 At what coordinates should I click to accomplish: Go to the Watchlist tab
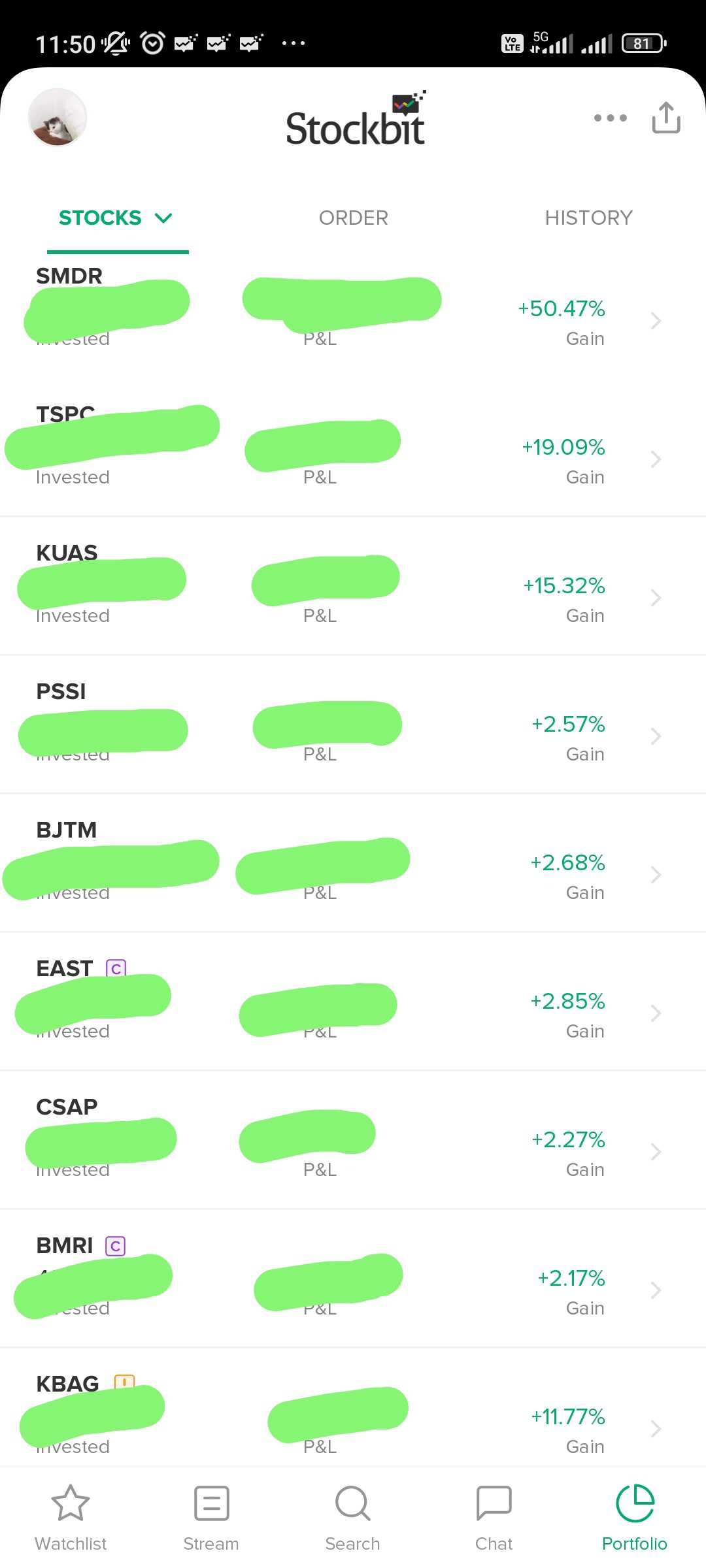(x=71, y=1517)
